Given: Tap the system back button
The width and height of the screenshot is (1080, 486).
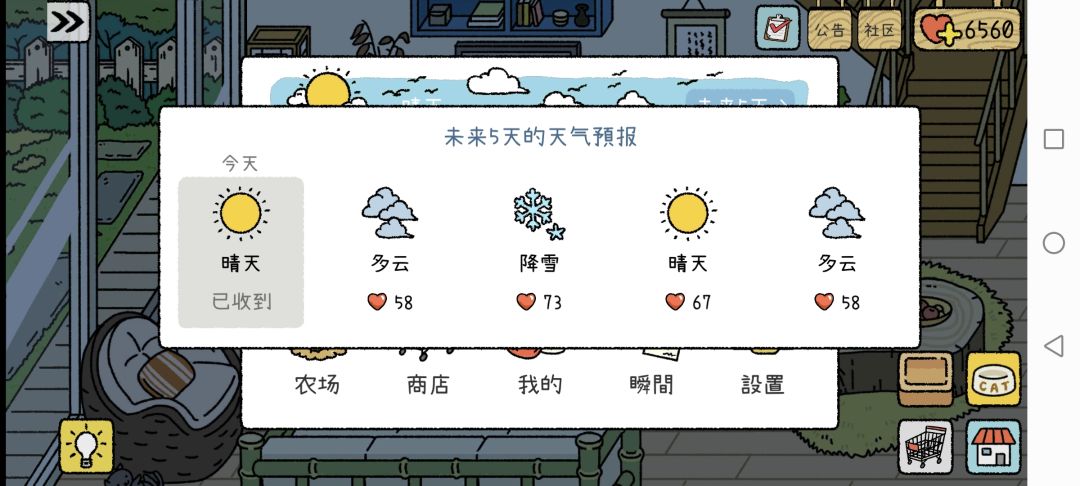Looking at the screenshot, I should tap(1054, 346).
